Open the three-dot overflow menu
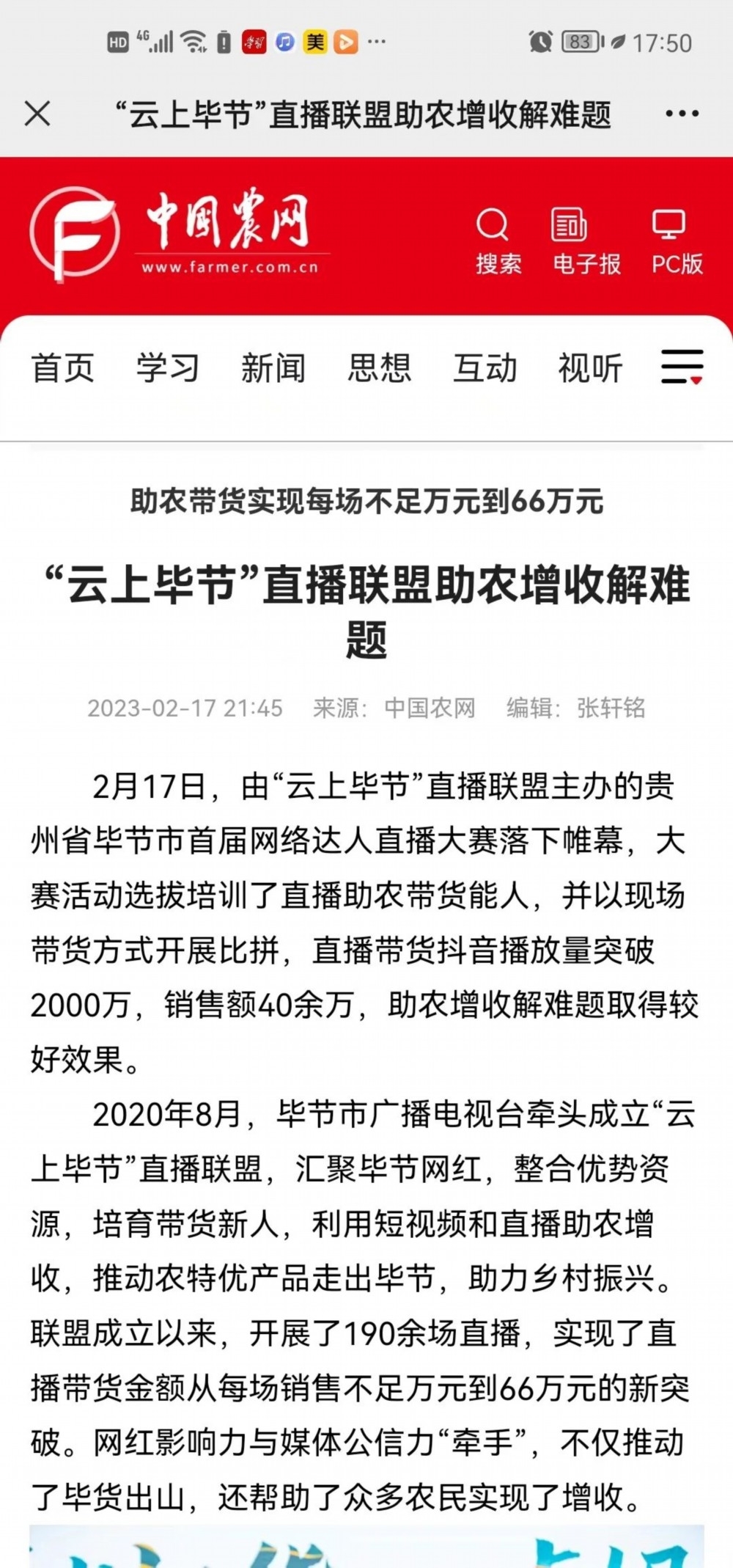The width and height of the screenshot is (733, 1568). click(x=682, y=114)
